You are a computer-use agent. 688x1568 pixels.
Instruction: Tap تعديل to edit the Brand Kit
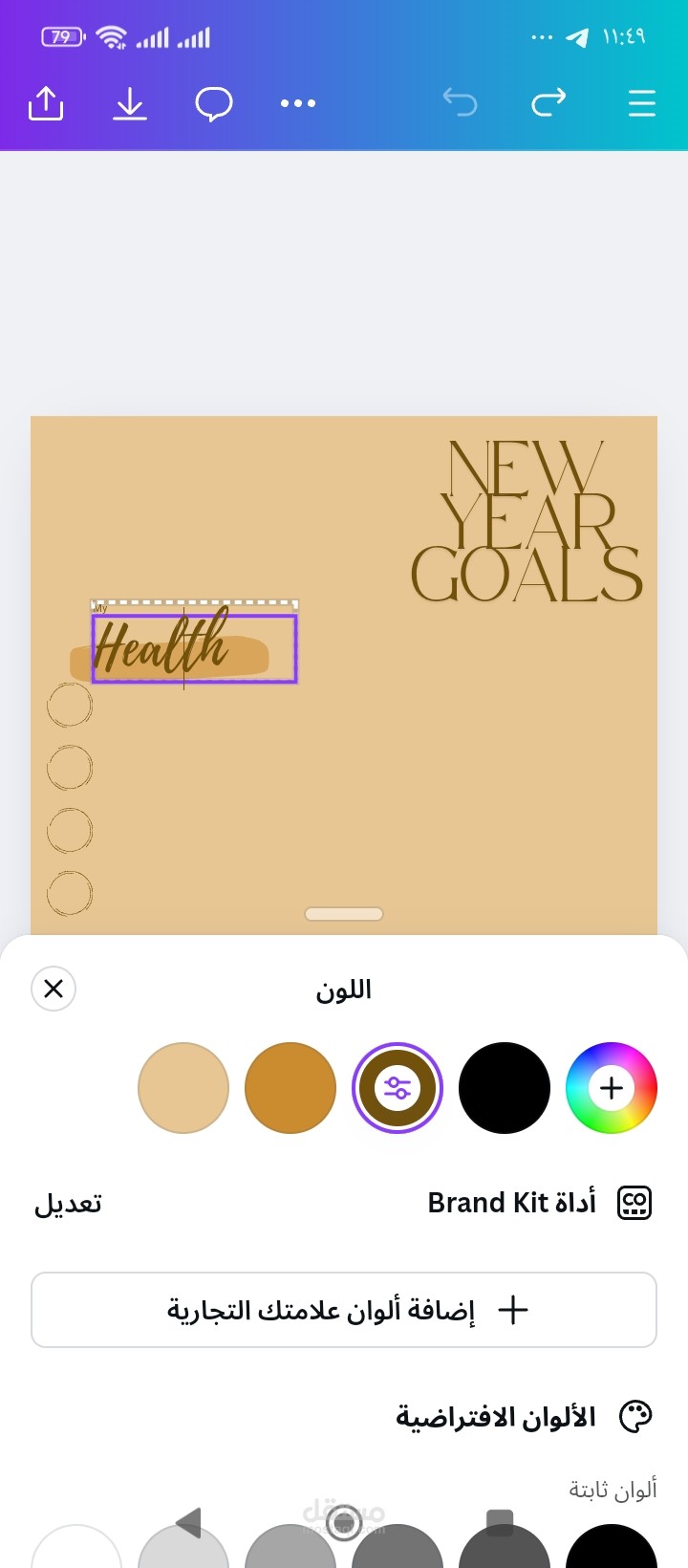pyautogui.click(x=68, y=1203)
